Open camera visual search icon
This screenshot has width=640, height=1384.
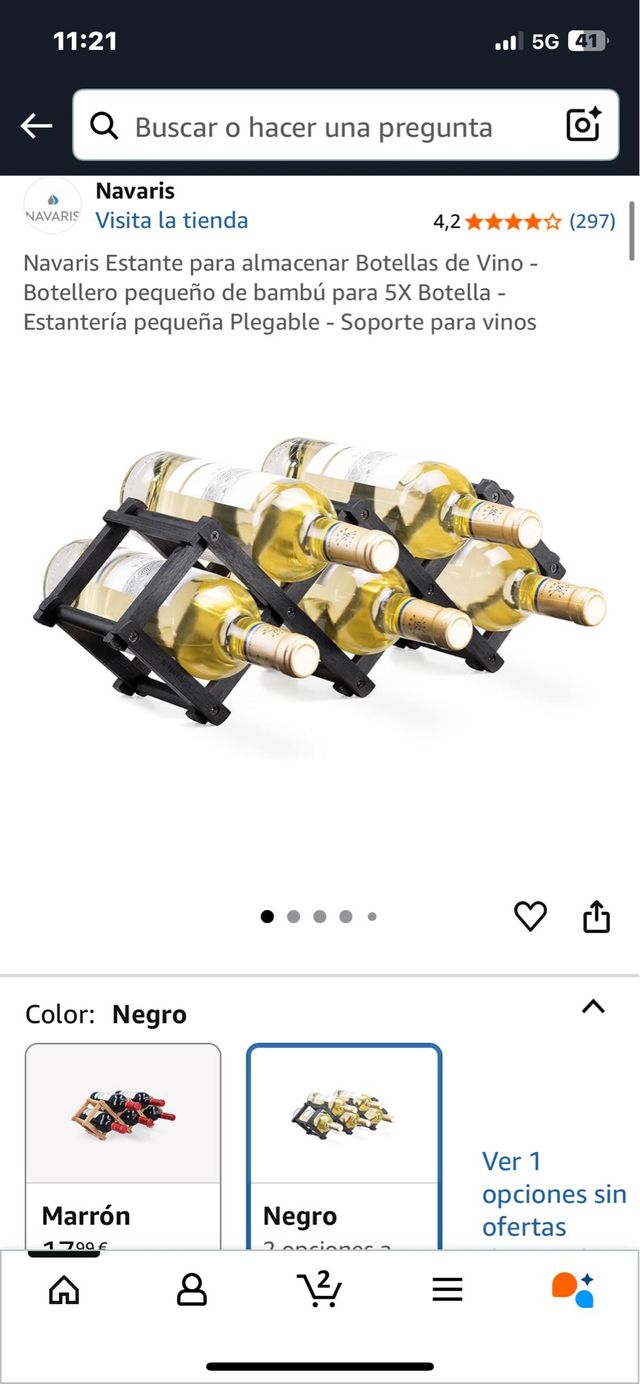[x=583, y=125]
